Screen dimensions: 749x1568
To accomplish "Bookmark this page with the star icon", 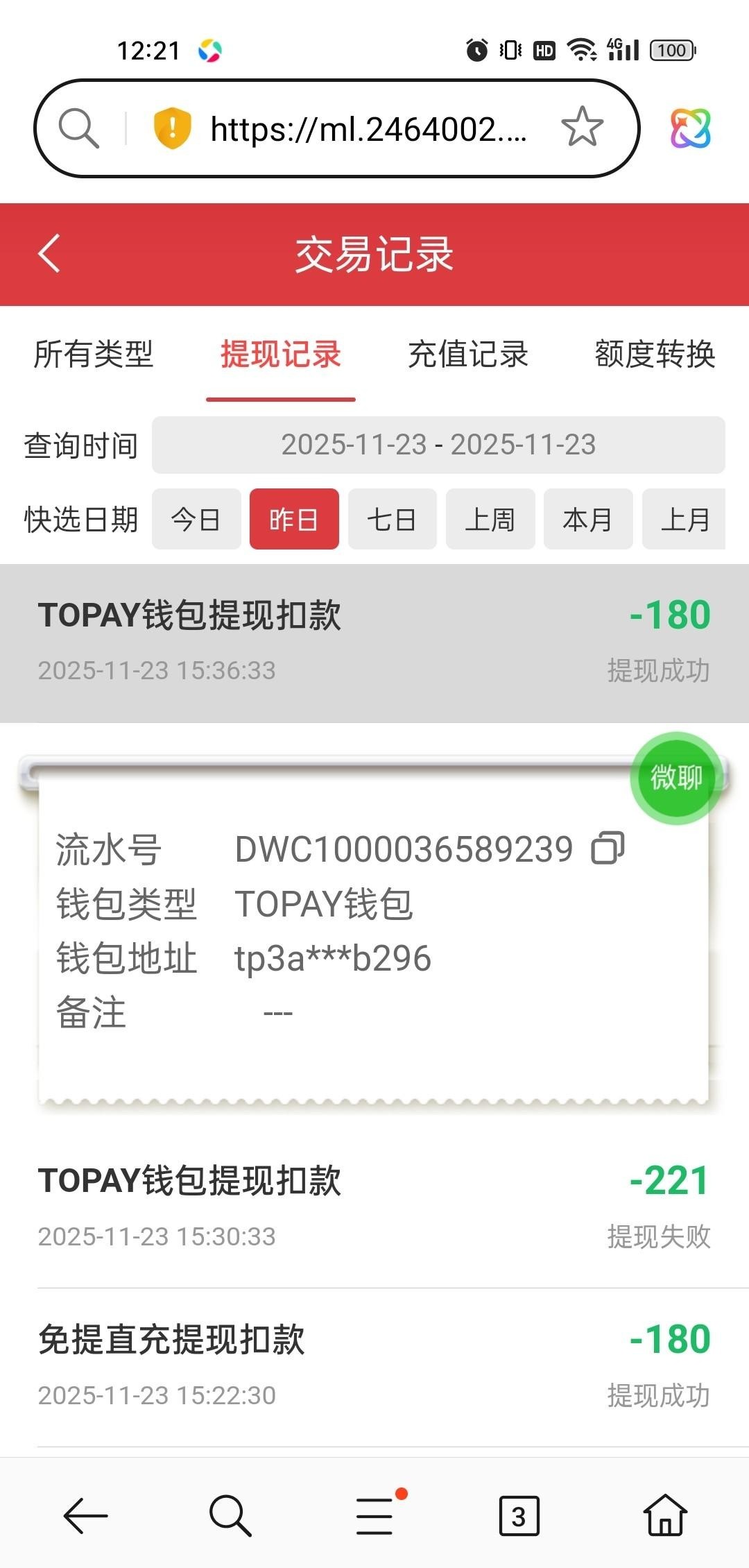I will pyautogui.click(x=582, y=128).
